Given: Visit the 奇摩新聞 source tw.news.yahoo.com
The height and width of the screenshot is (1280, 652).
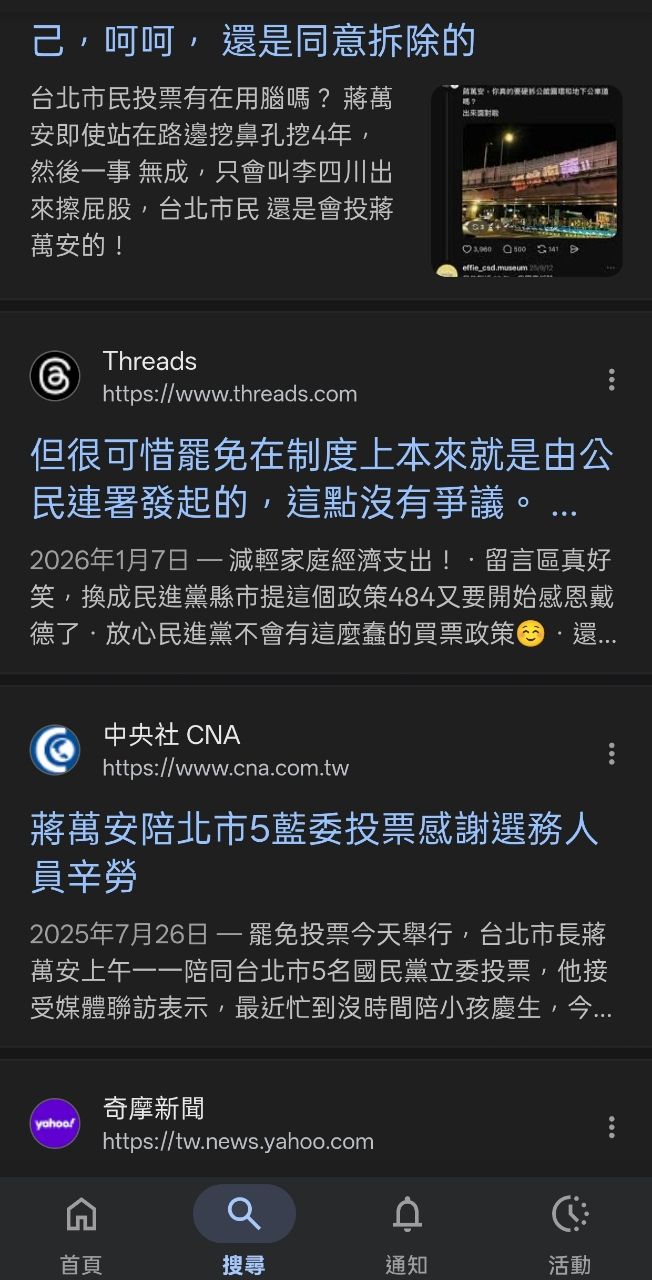Looking at the screenshot, I should [x=238, y=1125].
